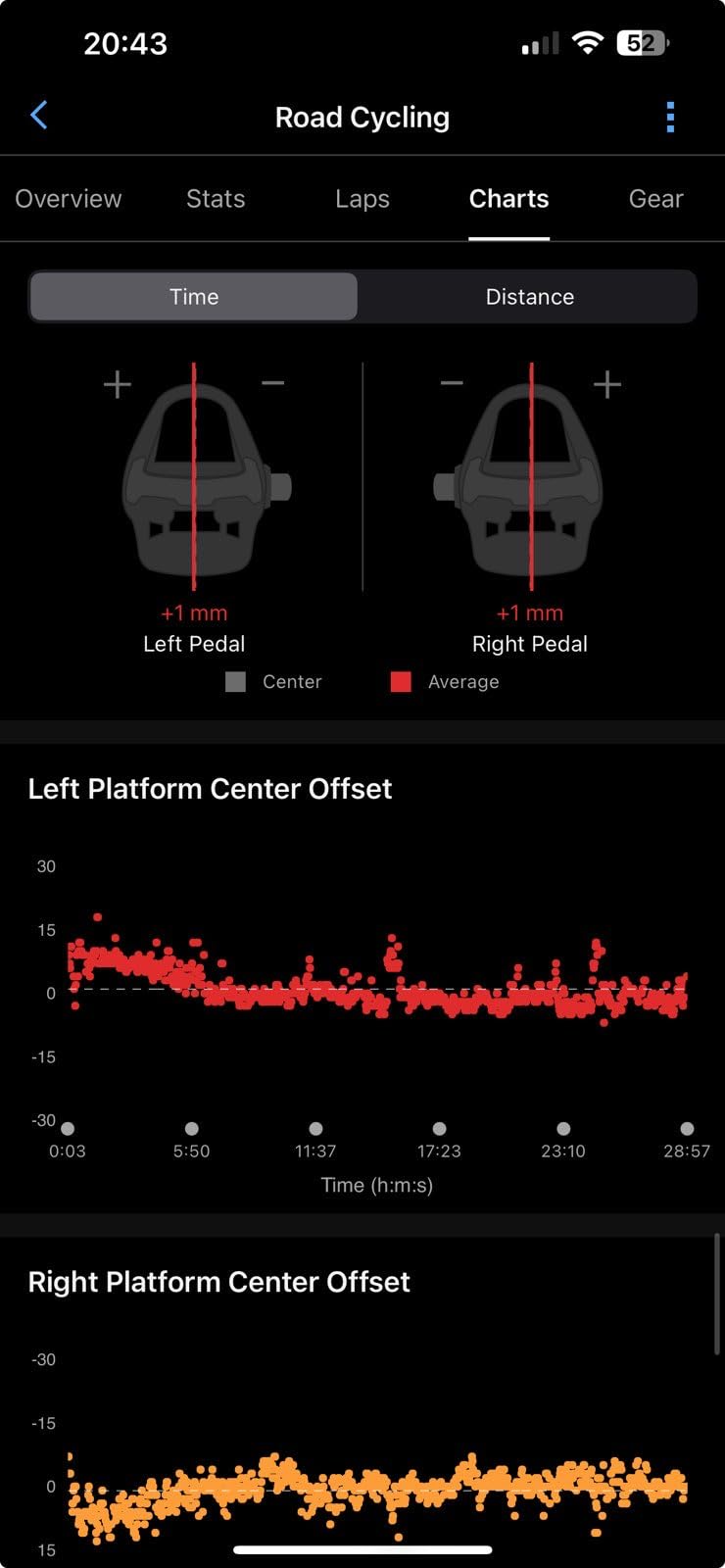The image size is (725, 1568).
Task: Select the Charts tab
Action: coord(508,199)
